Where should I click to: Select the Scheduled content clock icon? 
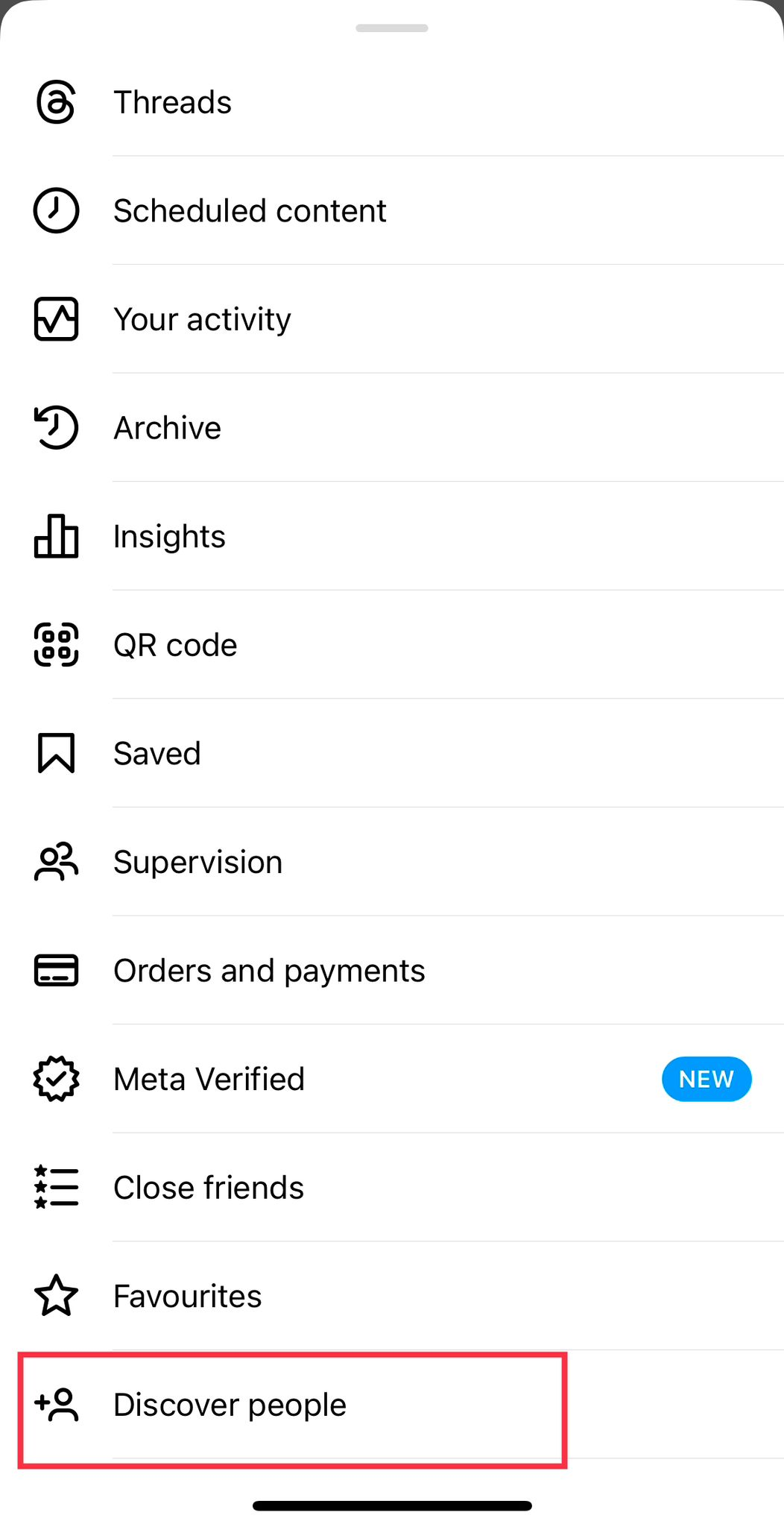tap(55, 211)
